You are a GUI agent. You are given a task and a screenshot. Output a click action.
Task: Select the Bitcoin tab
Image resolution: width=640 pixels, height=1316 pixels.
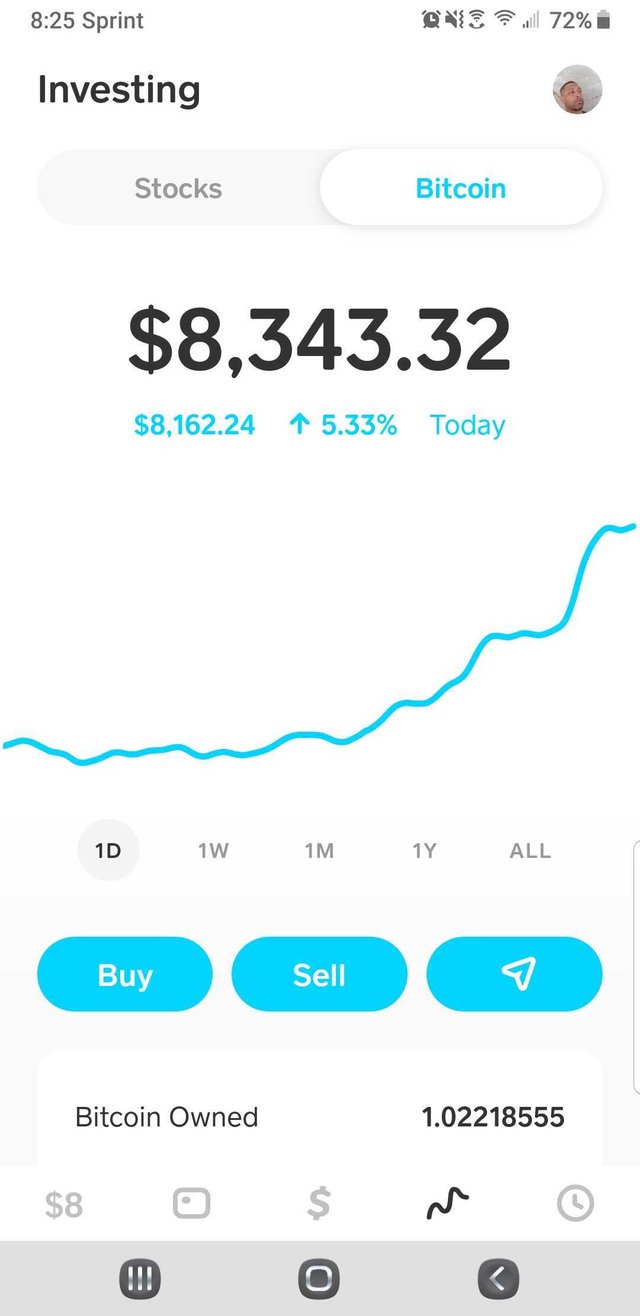pos(461,188)
